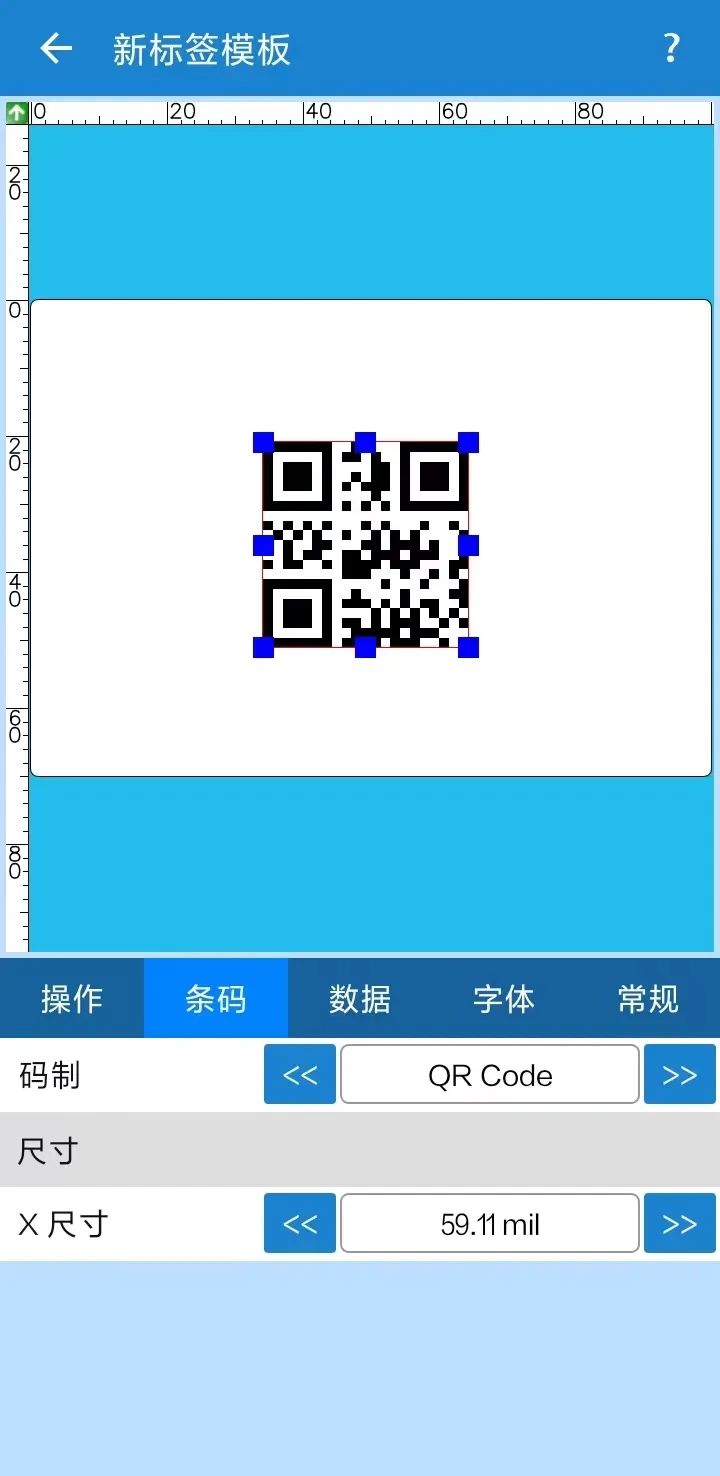
Task: Open the QR Code type picker
Action: point(490,1074)
